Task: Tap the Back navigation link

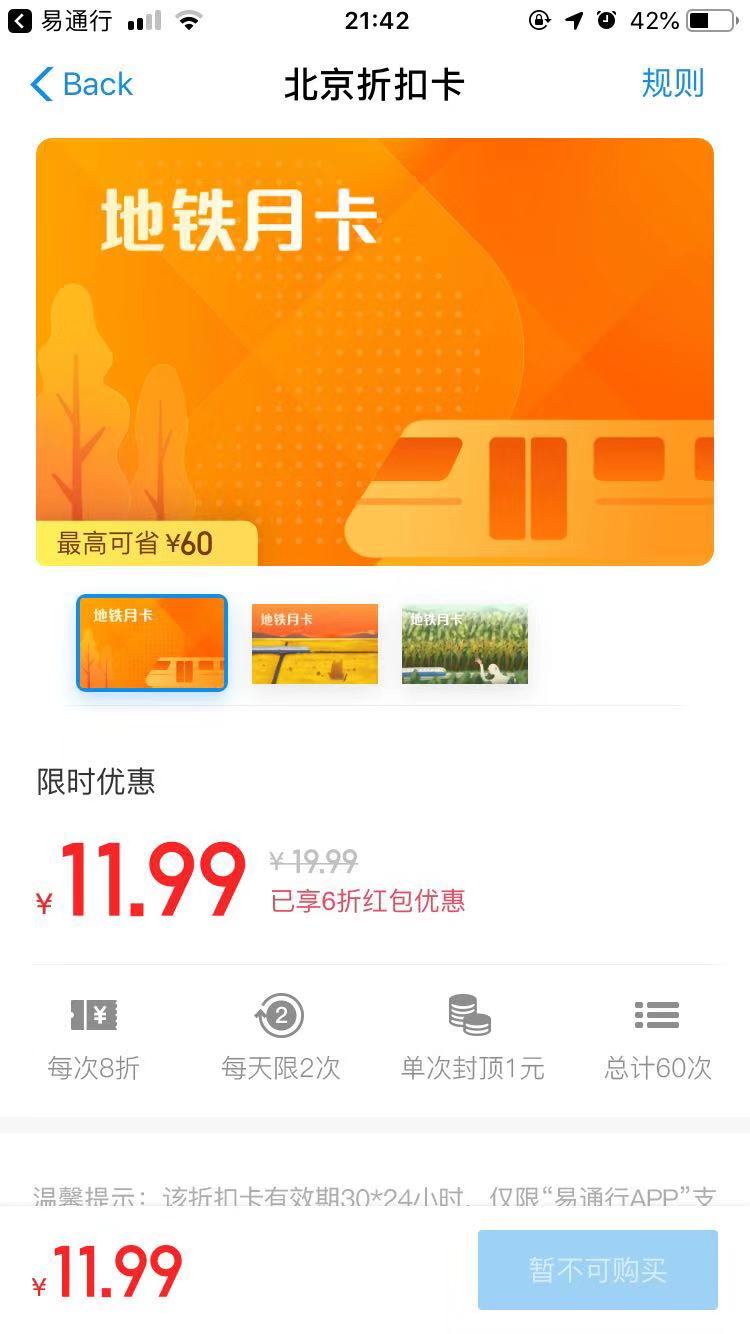Action: pos(82,84)
